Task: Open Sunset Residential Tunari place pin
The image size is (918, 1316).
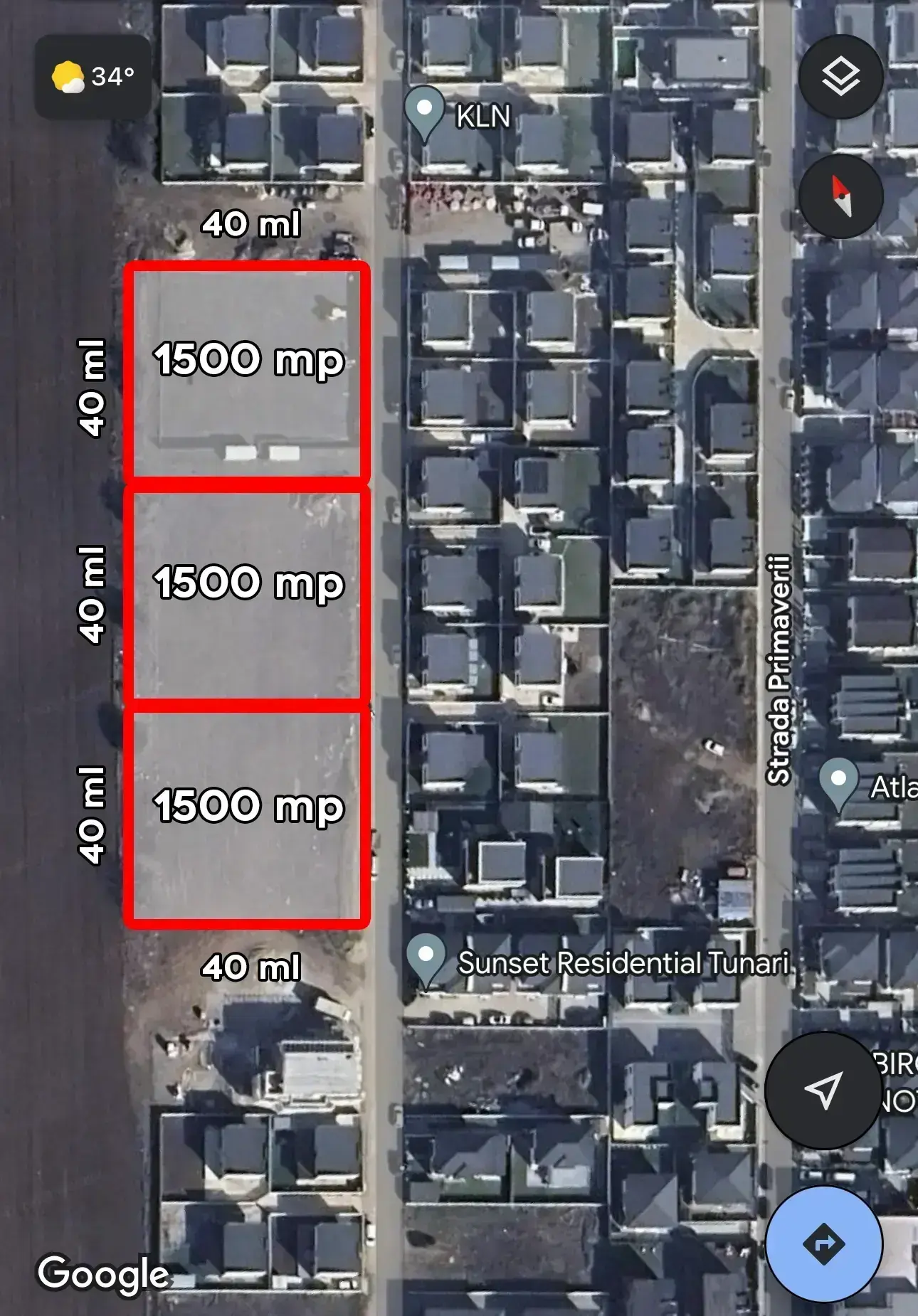Action: point(426,959)
